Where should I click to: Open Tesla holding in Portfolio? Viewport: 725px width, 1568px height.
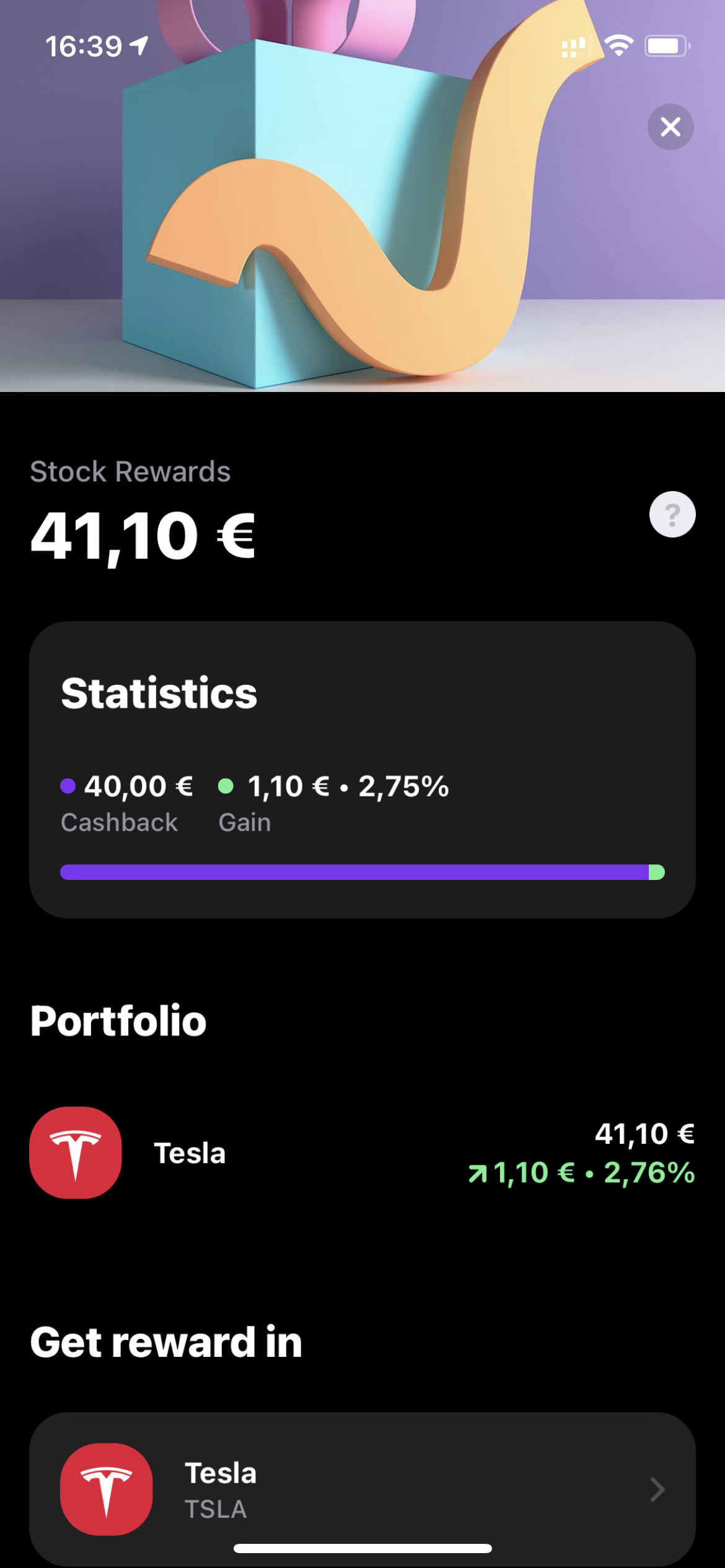pos(362,1152)
